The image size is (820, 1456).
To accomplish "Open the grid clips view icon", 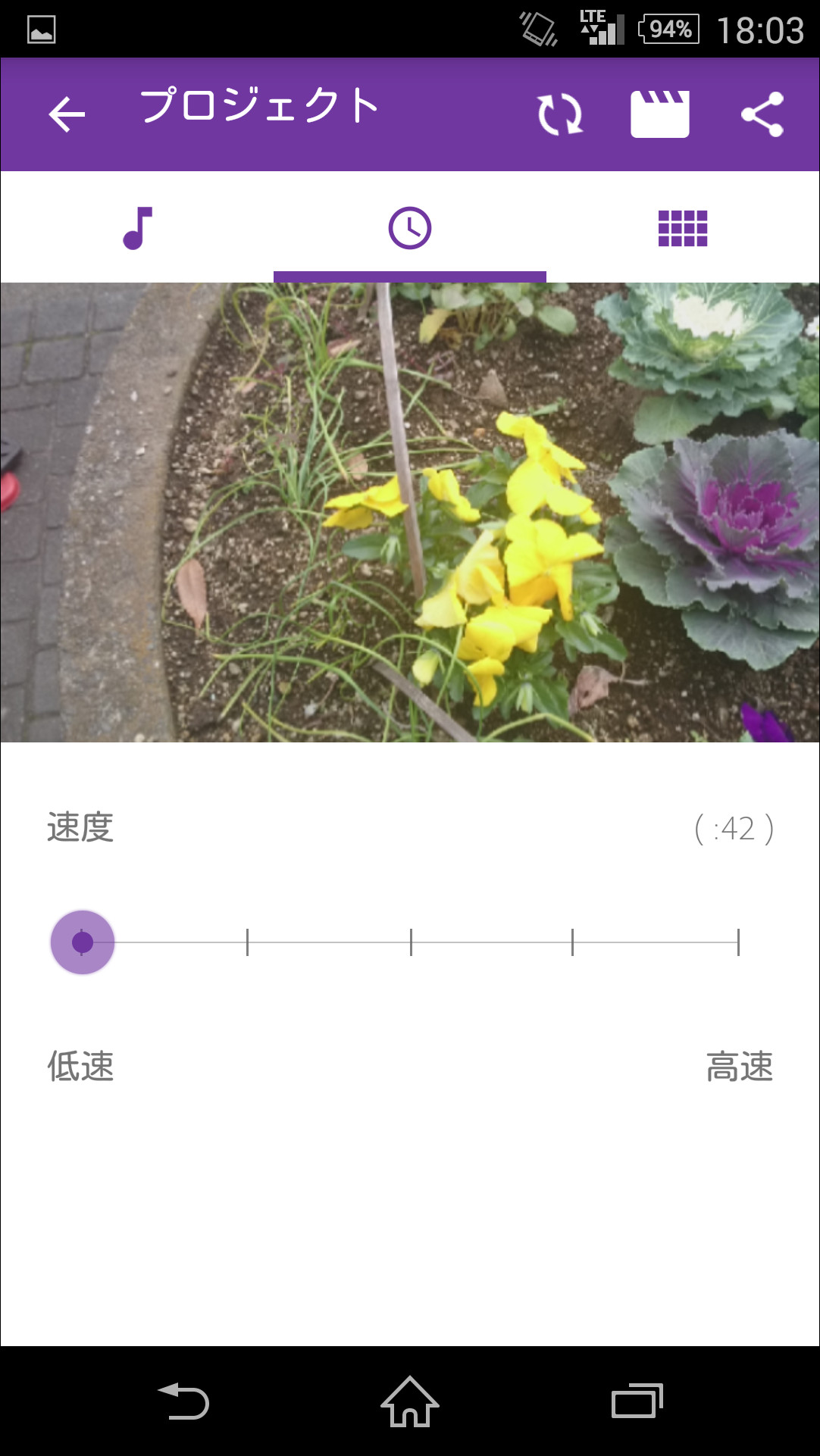I will 683,227.
